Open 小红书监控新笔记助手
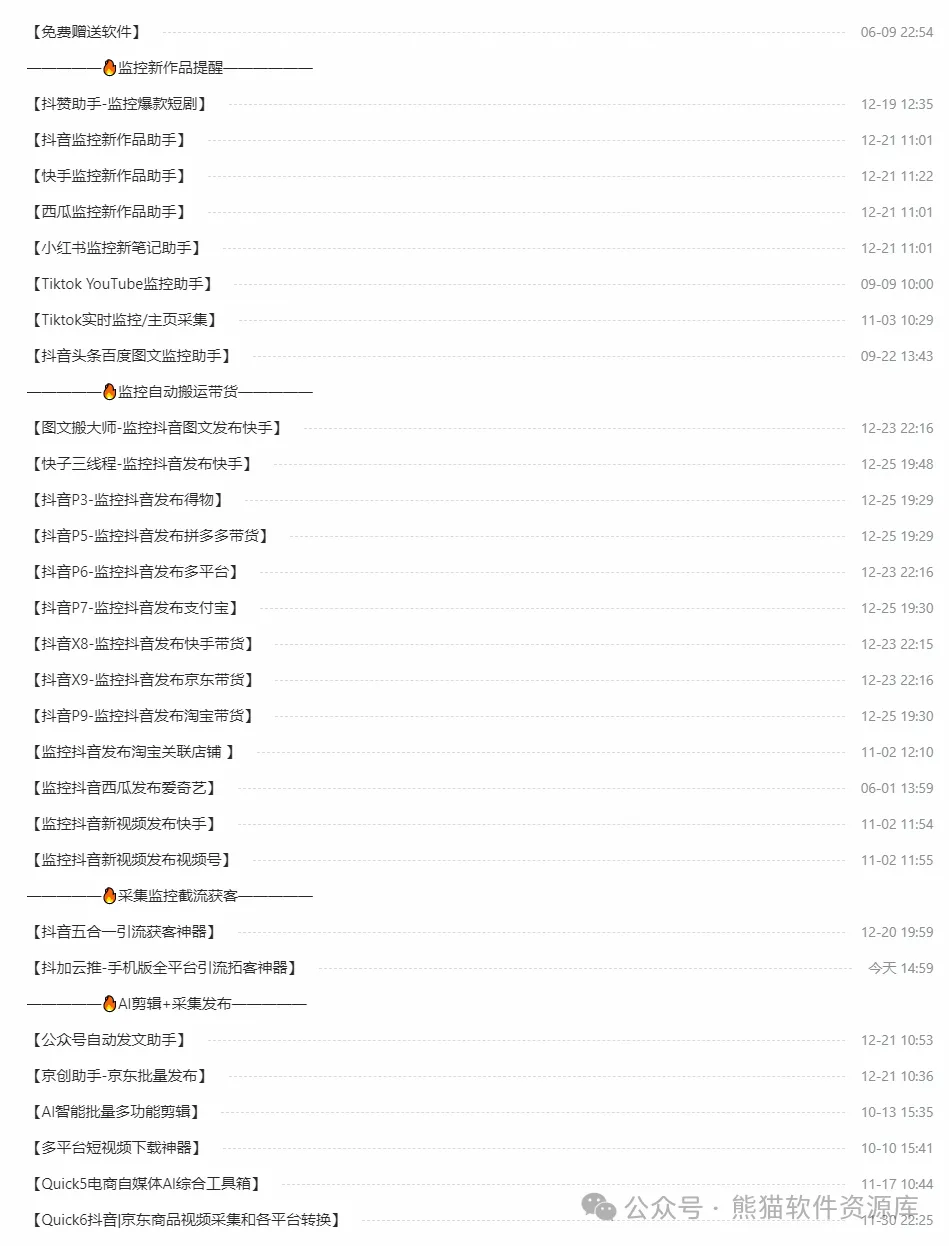This screenshot has height=1246, width=949. (x=116, y=248)
